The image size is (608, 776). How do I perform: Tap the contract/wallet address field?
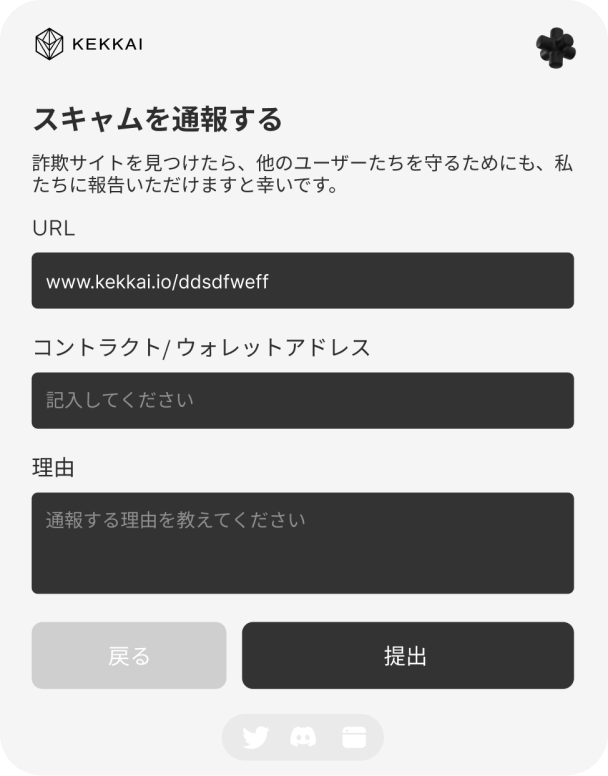tap(302, 400)
